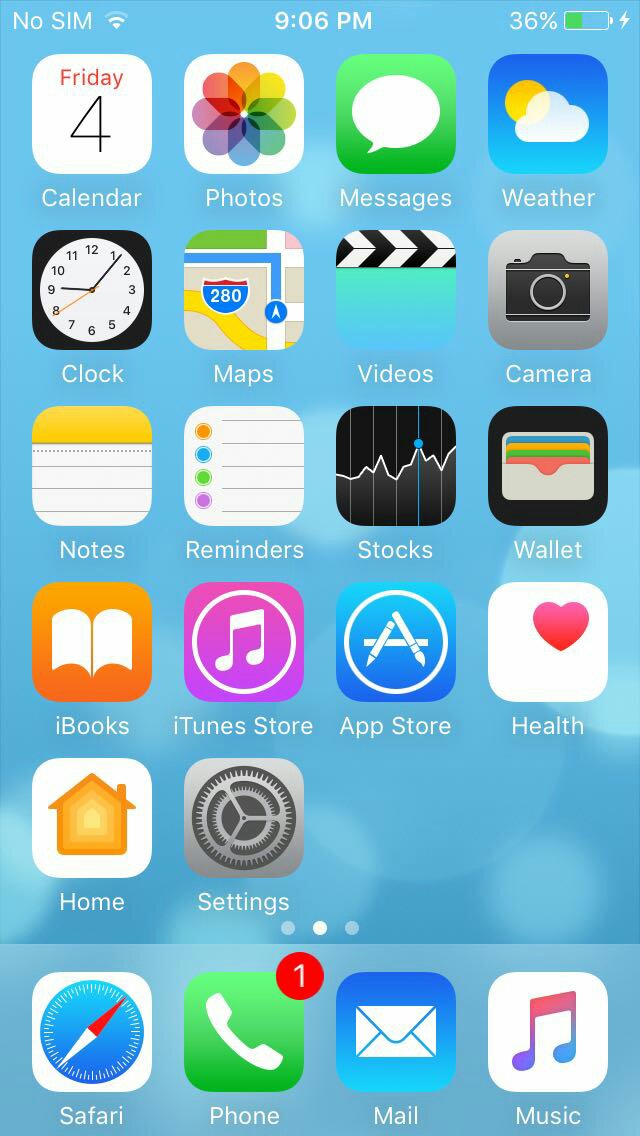
Task: Open Safari in the dock
Action: coord(92,1032)
